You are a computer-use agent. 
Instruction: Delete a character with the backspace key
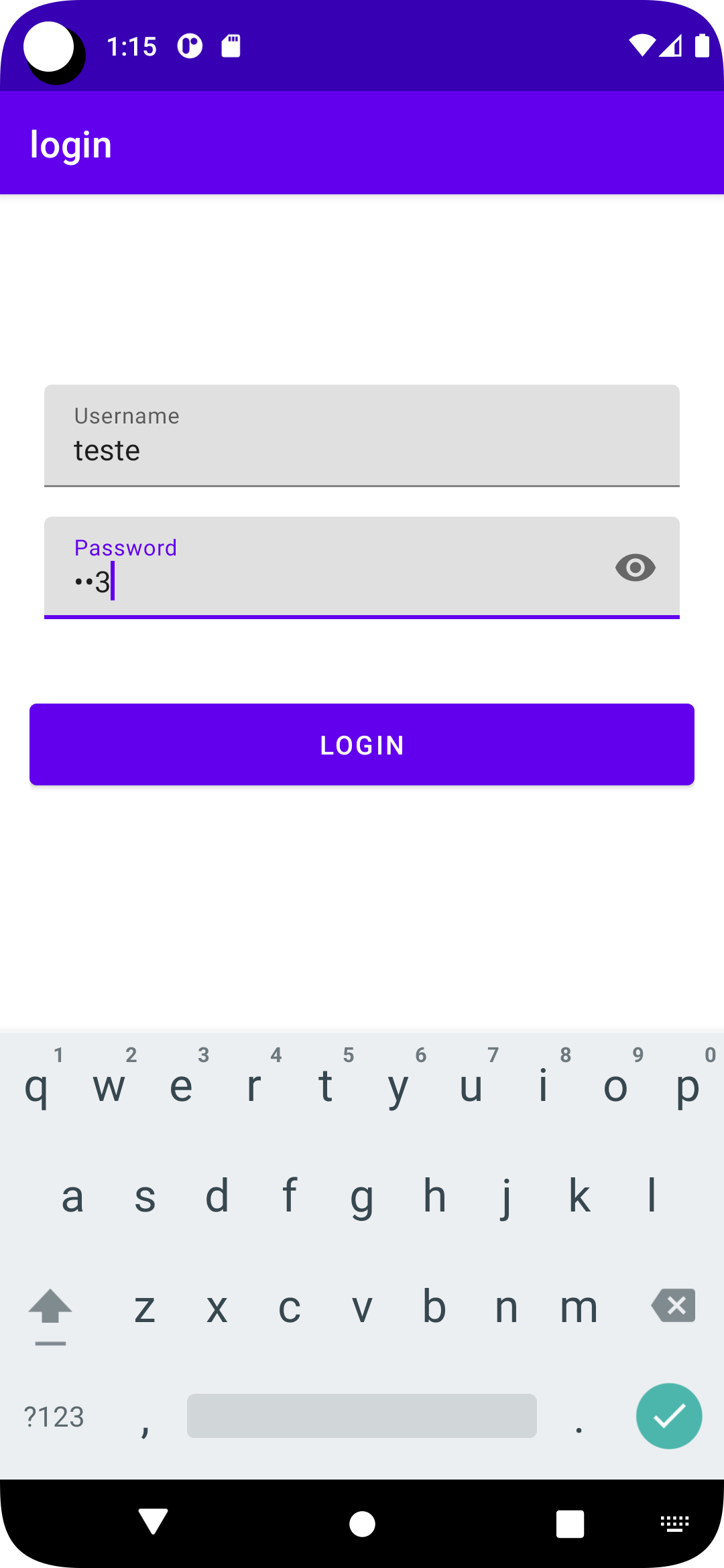click(673, 1305)
